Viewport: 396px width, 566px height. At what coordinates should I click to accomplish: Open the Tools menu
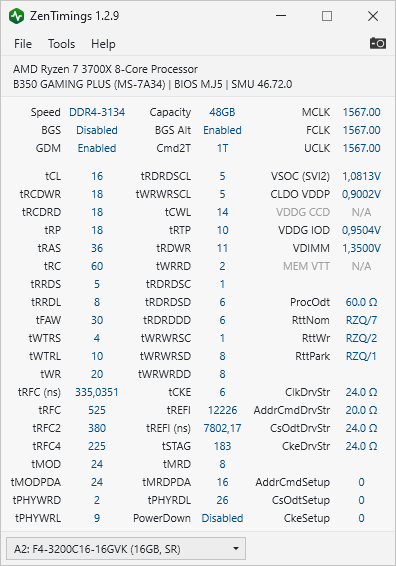[61, 44]
